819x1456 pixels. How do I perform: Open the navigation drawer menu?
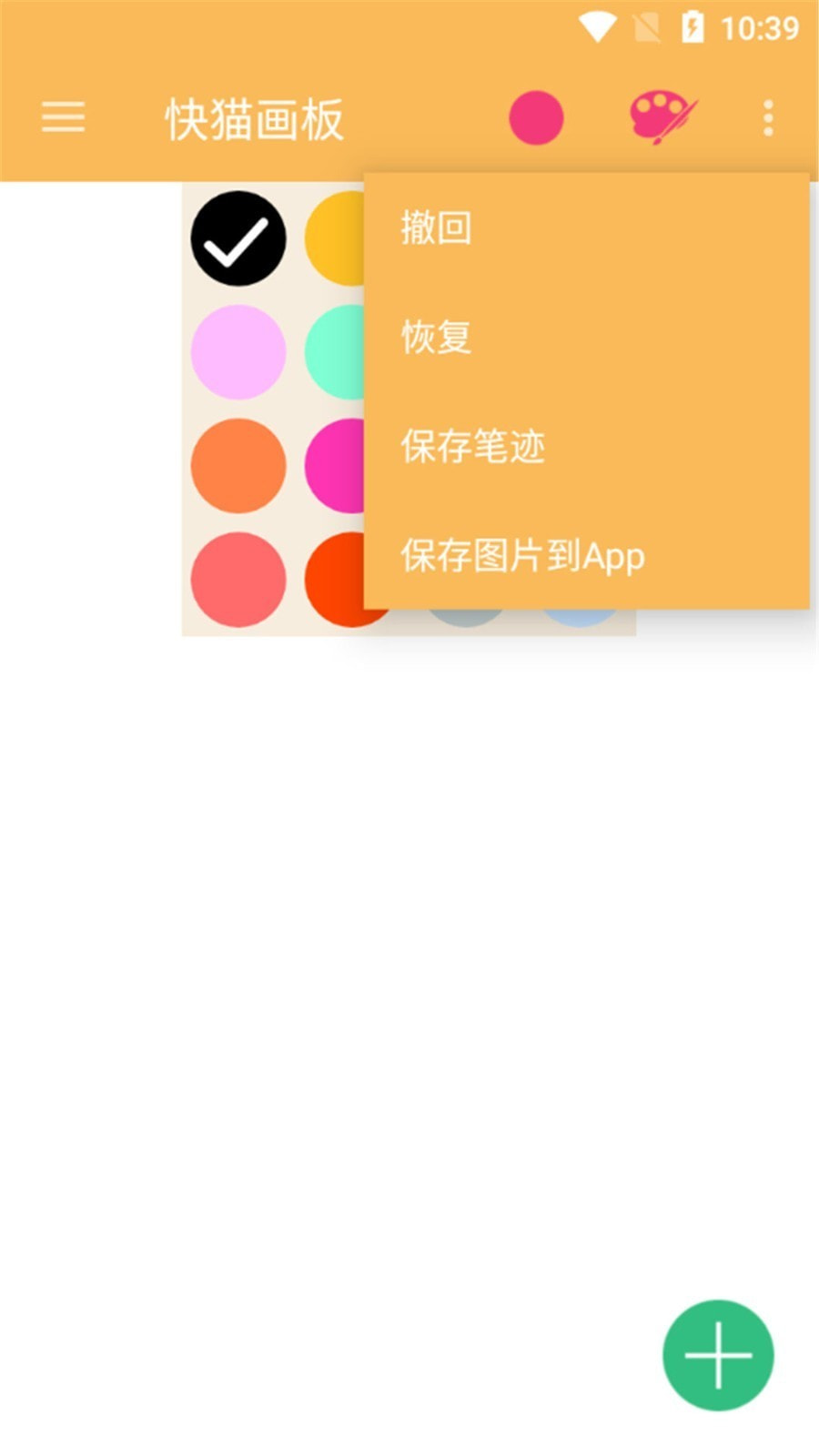(x=62, y=118)
